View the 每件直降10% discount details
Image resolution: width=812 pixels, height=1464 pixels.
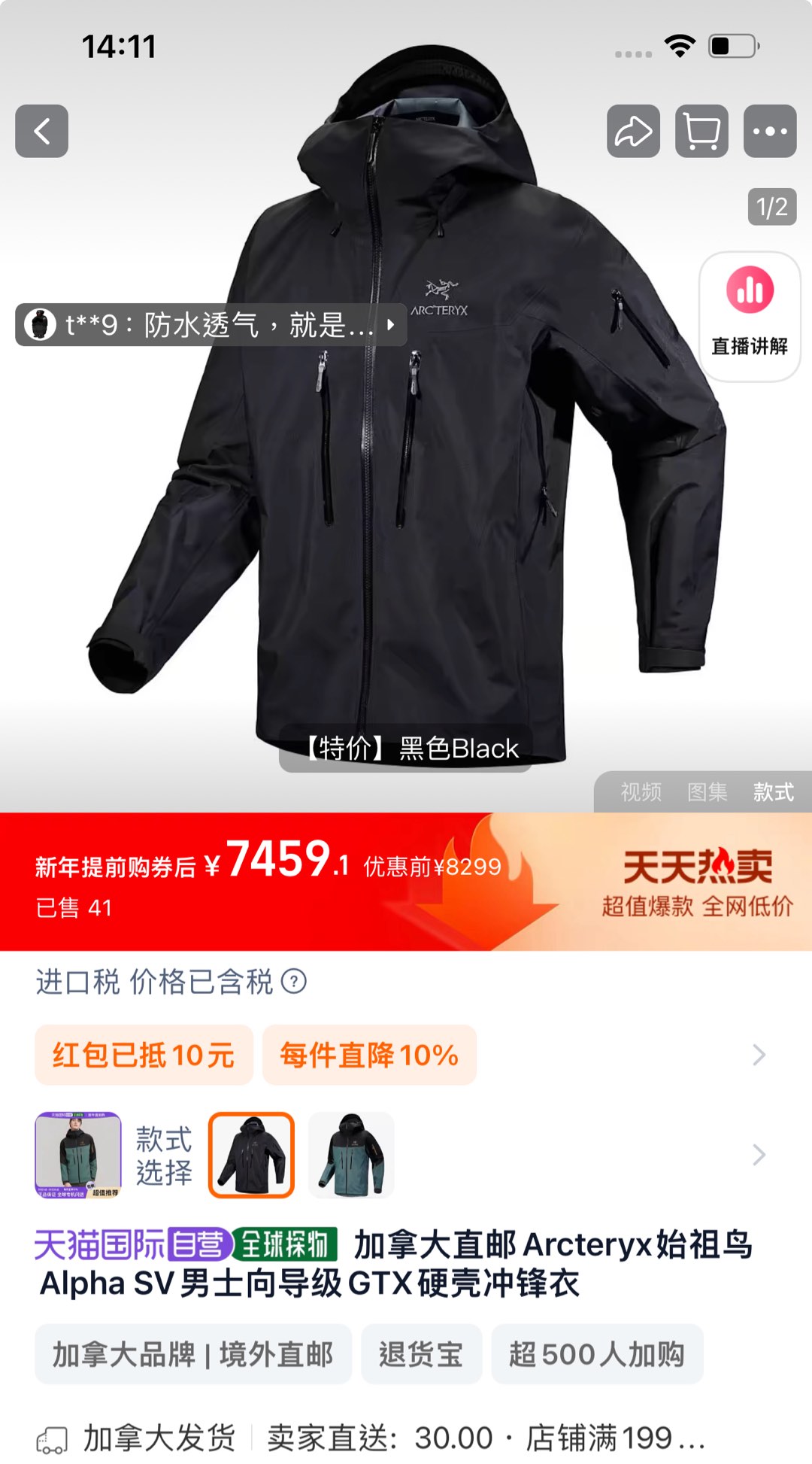point(369,1055)
